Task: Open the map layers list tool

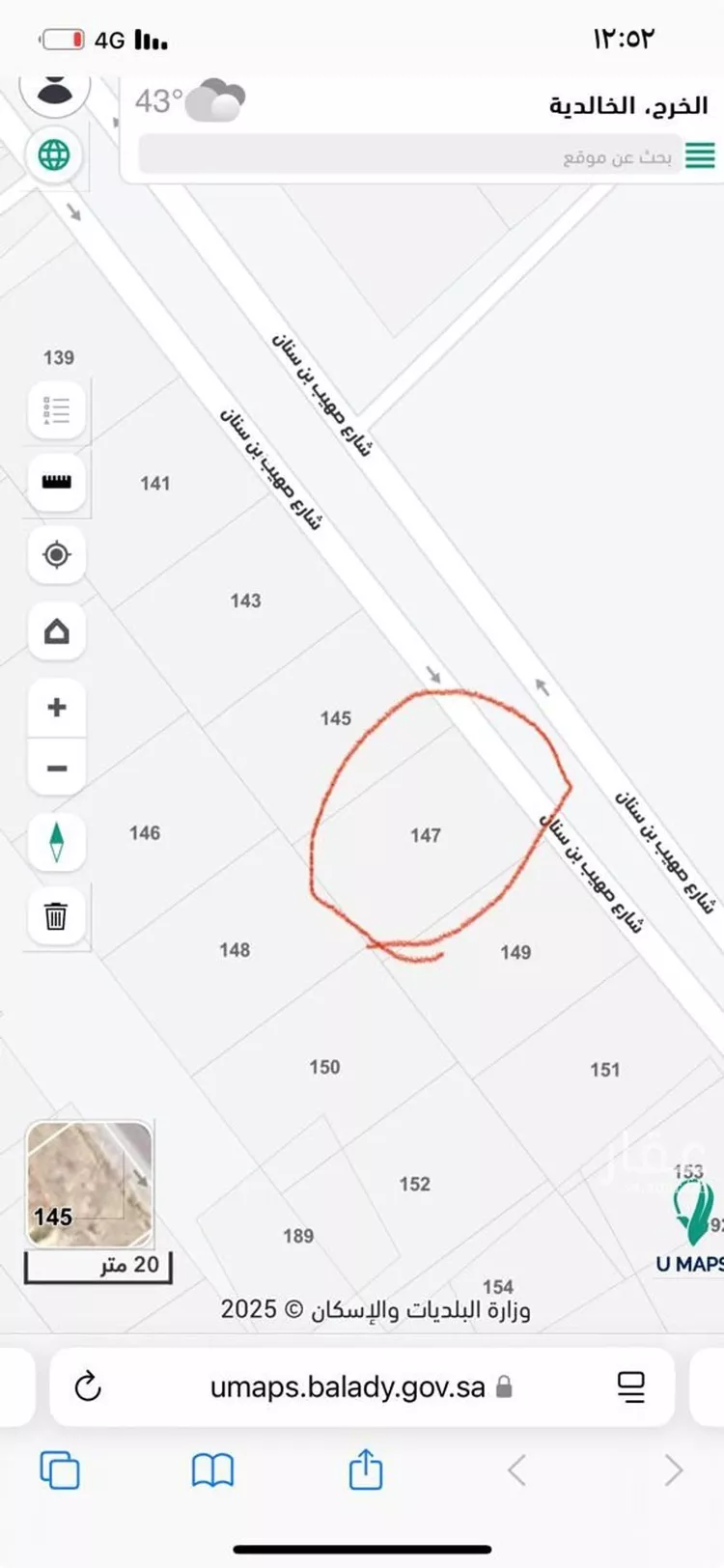Action: click(x=57, y=410)
